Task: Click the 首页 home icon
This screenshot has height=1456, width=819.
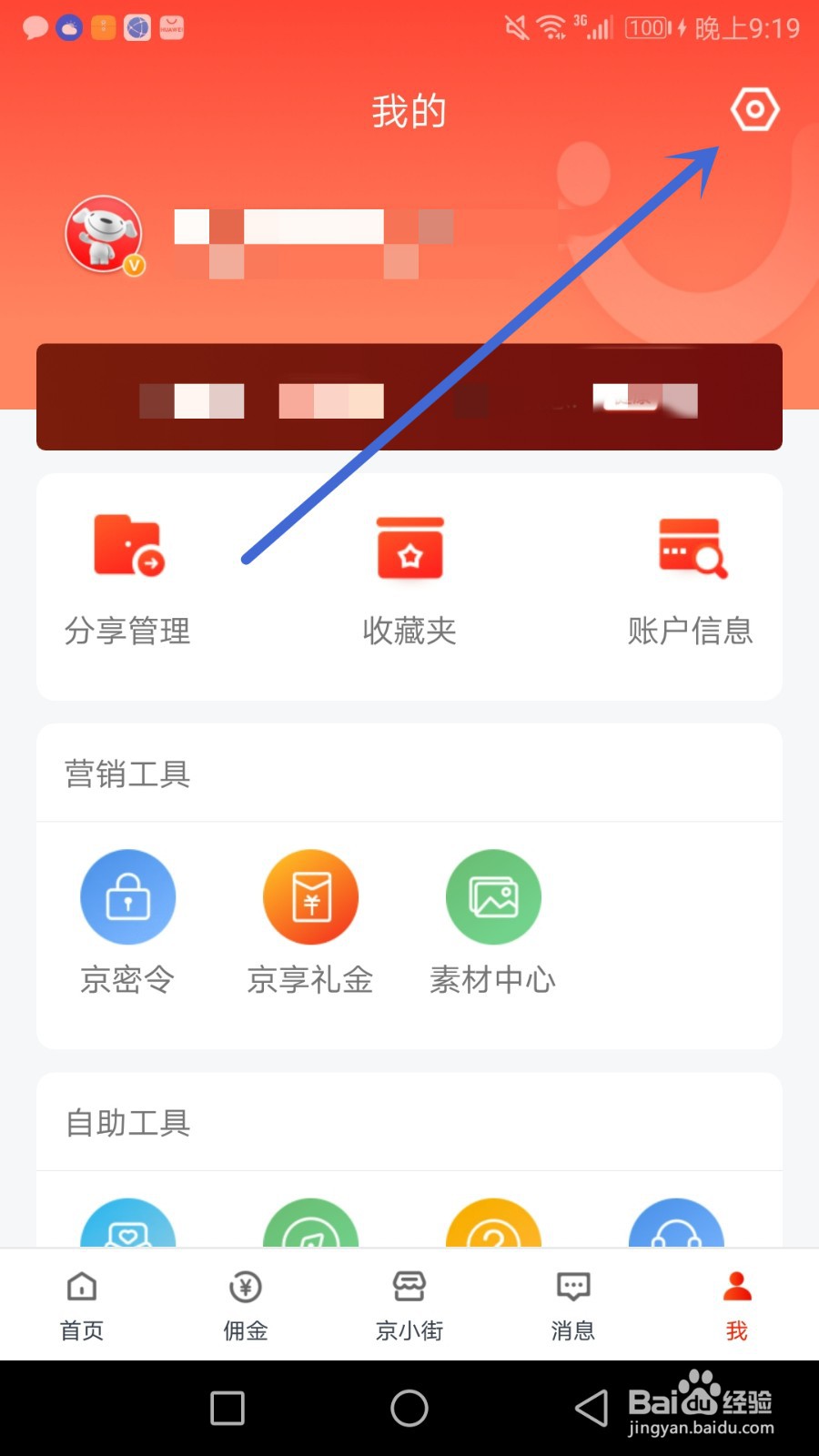Action: 81,1286
